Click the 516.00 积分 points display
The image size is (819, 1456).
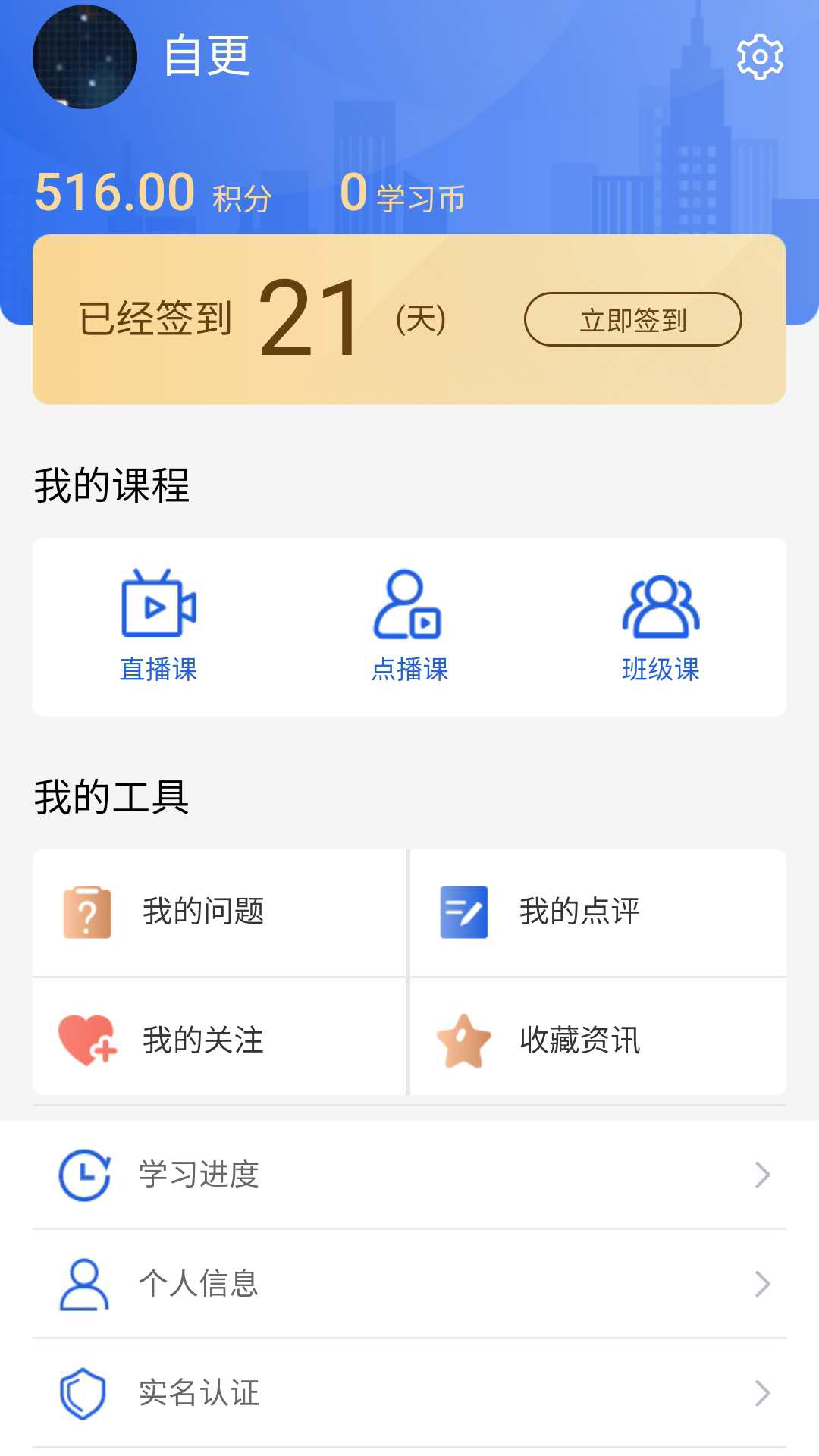(150, 192)
